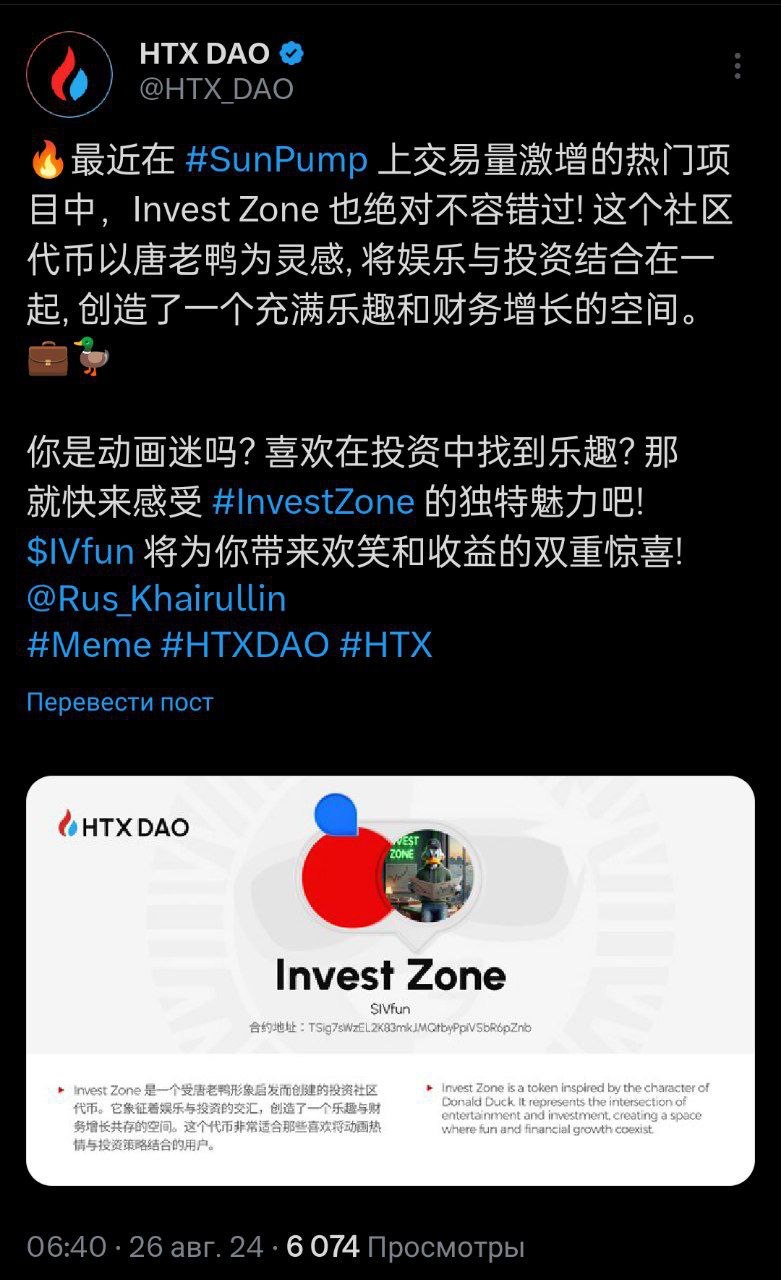Open the attached Invest Zone image
This screenshot has width=781, height=1280.
(x=390, y=980)
